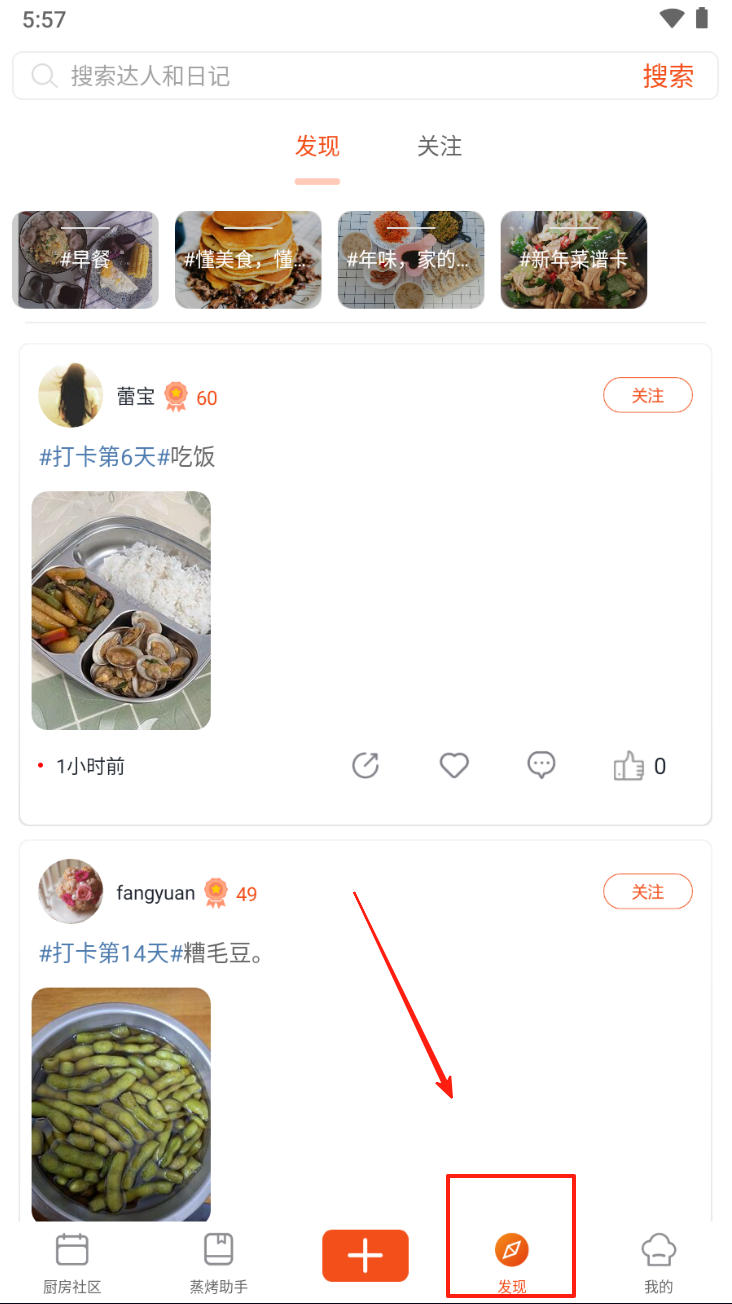Share 蕾宝's post
Screen dimensions: 732x1304
[366, 766]
